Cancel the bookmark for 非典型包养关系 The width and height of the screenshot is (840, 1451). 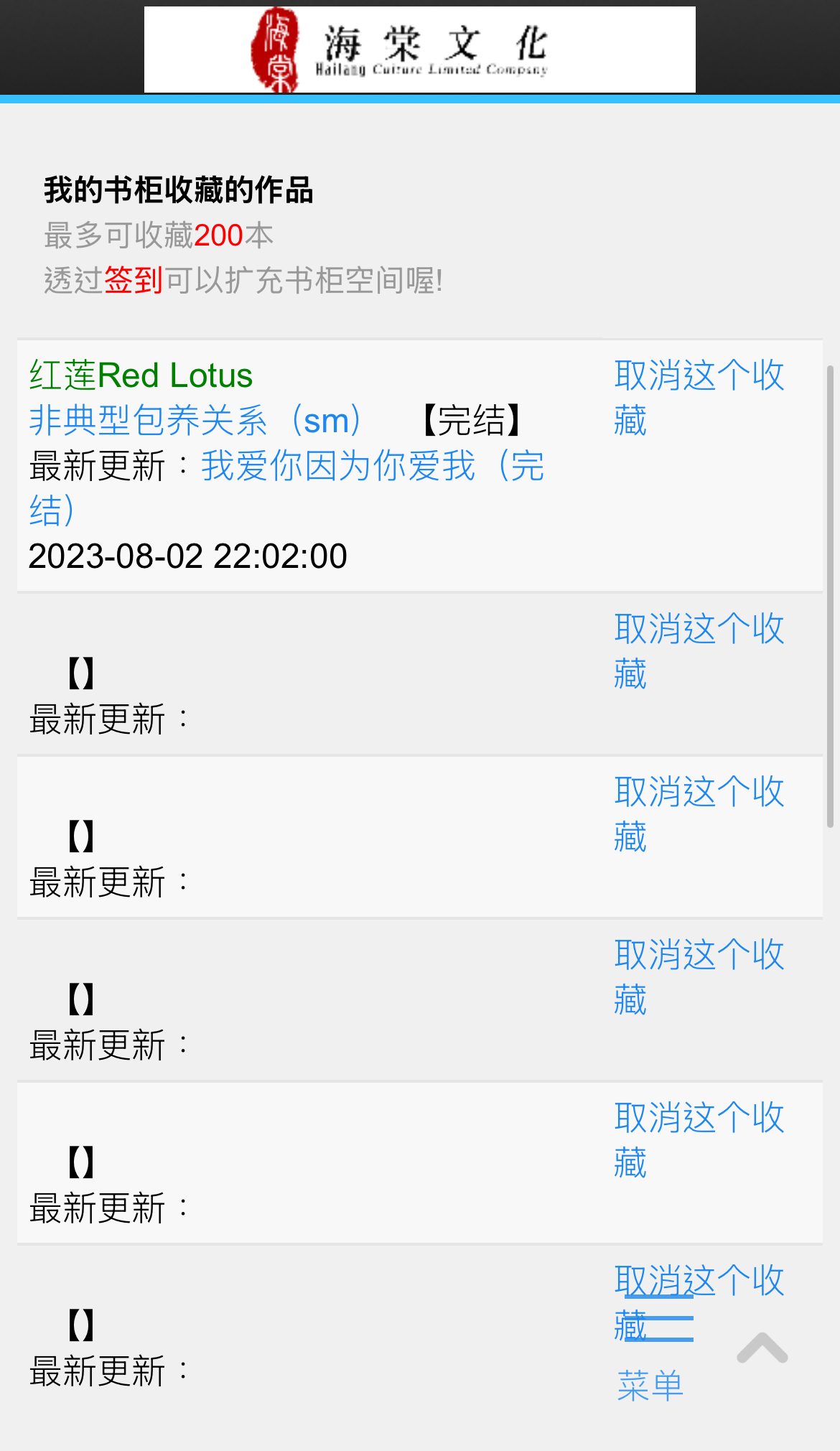(x=699, y=398)
